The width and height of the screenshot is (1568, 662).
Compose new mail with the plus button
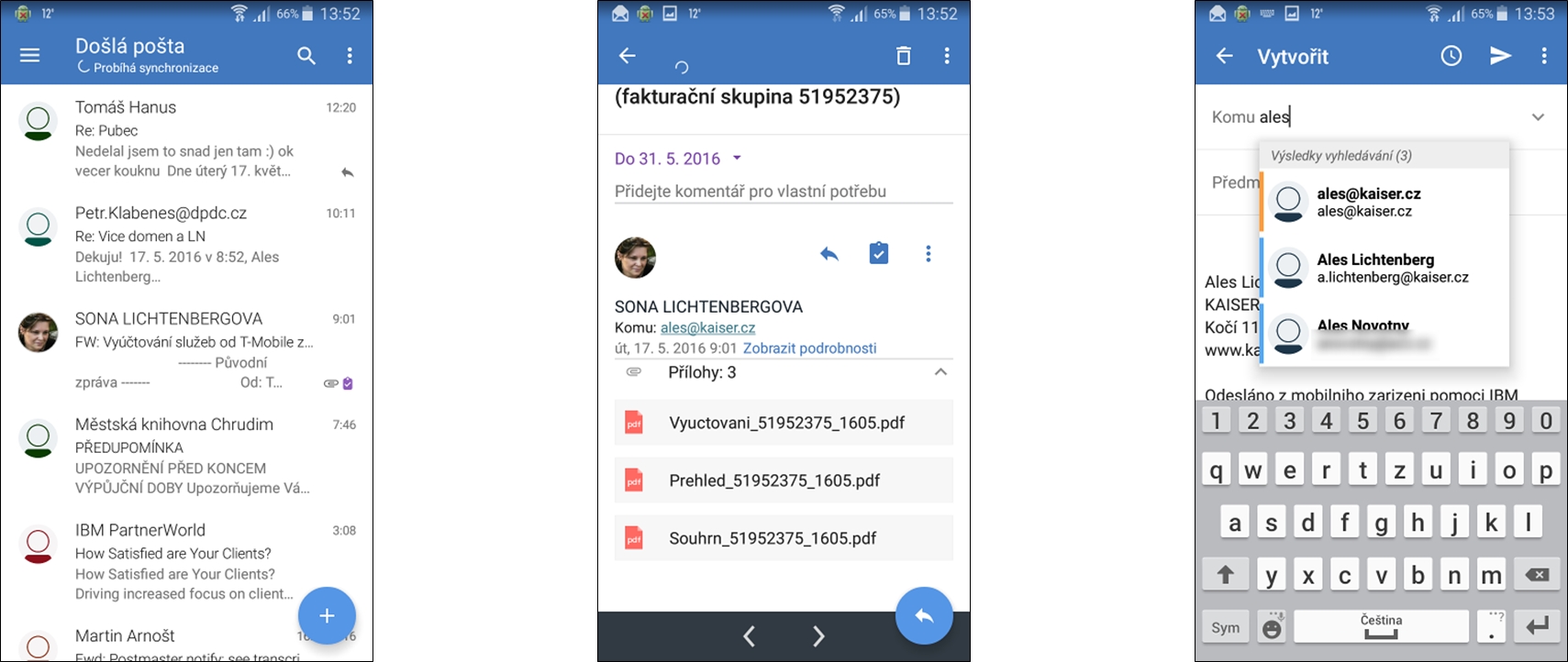(x=327, y=615)
